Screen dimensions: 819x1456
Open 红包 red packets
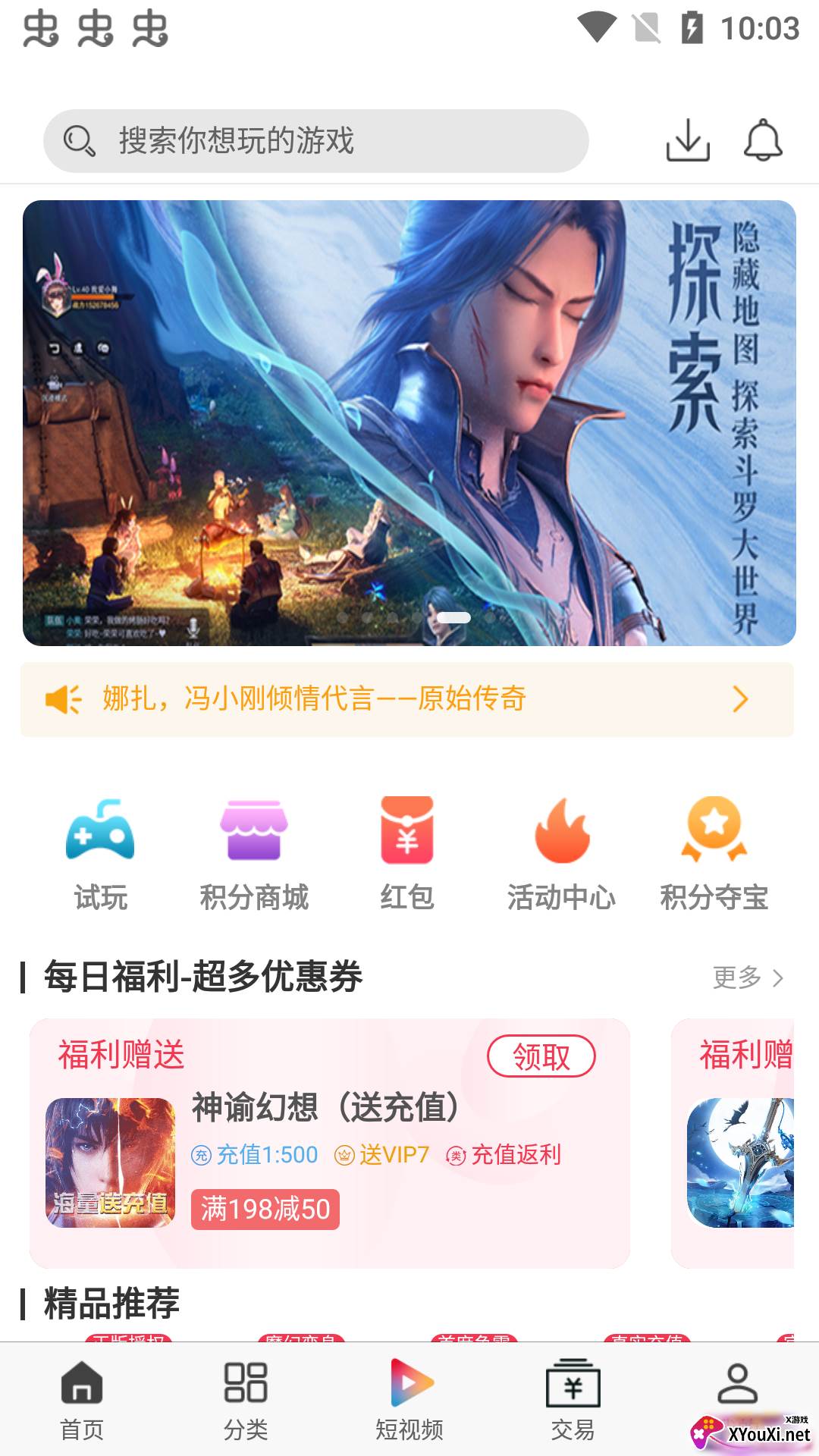(407, 854)
